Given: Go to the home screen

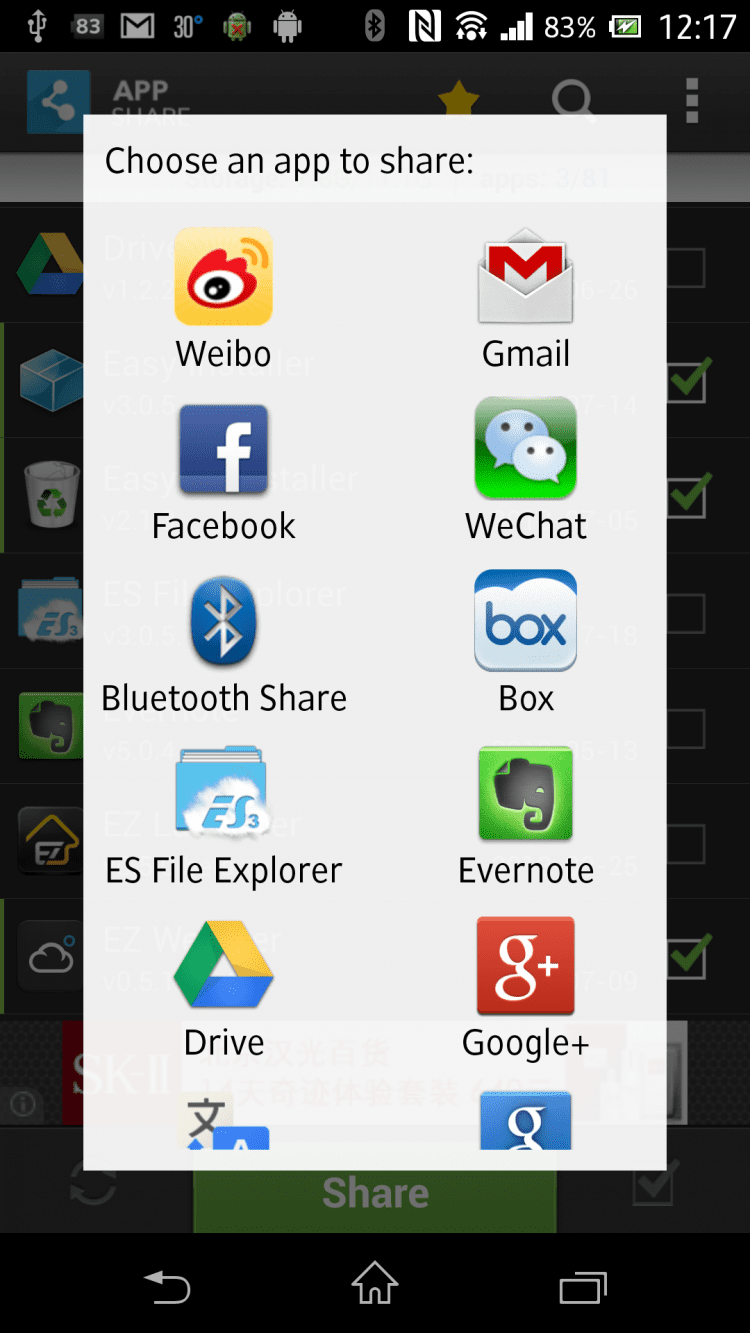Looking at the screenshot, I should click(375, 1283).
